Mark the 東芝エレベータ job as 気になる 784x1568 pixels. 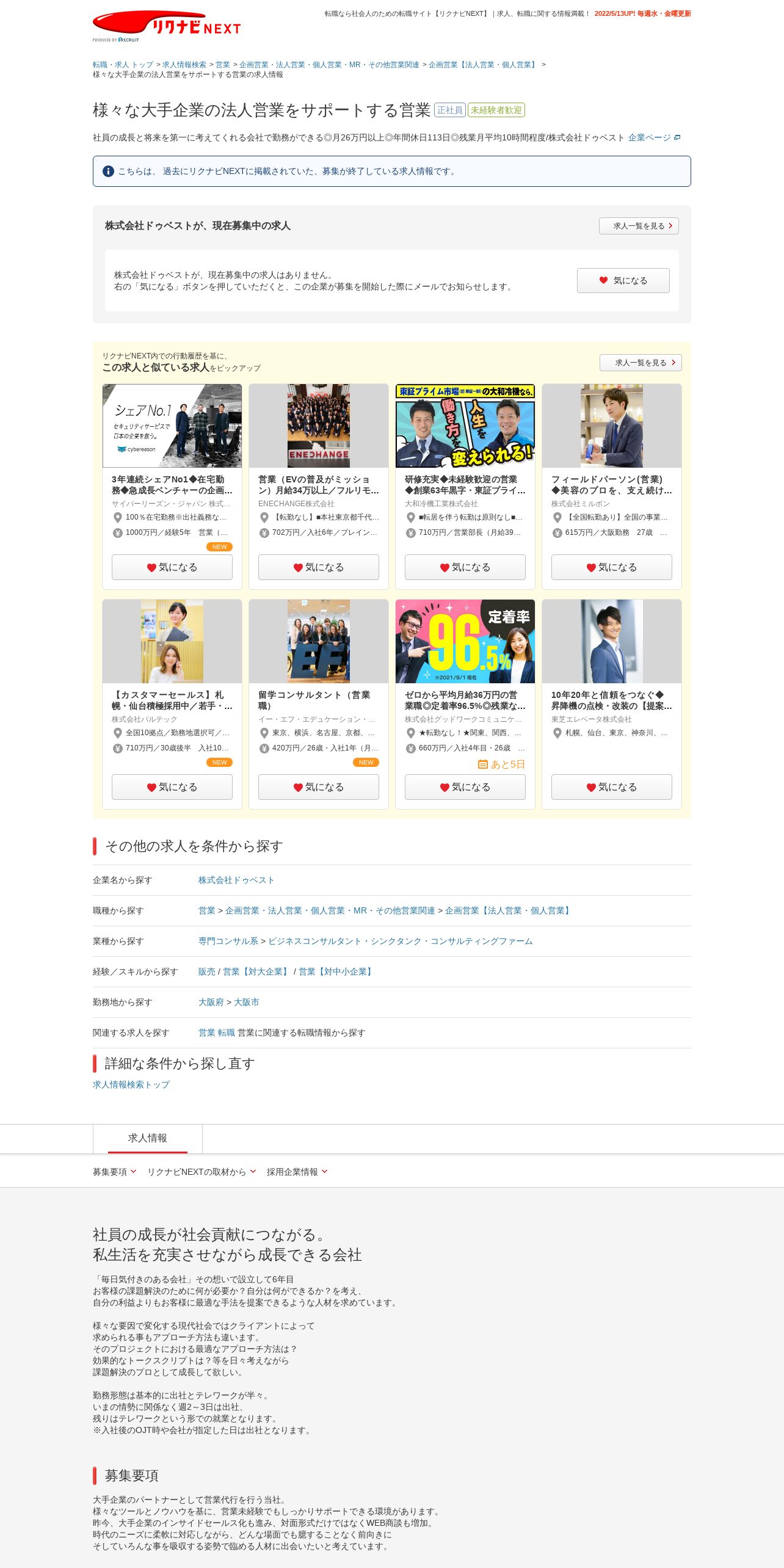point(611,787)
